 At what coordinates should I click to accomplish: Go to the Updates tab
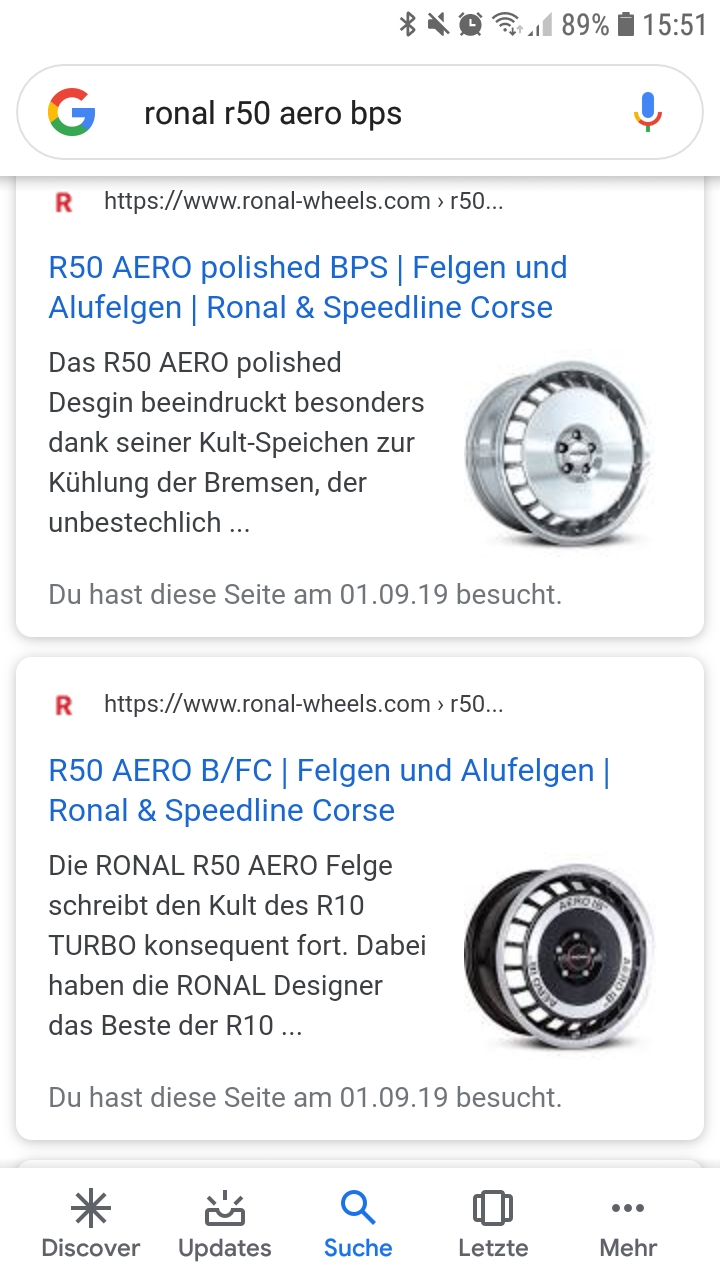point(224,1224)
